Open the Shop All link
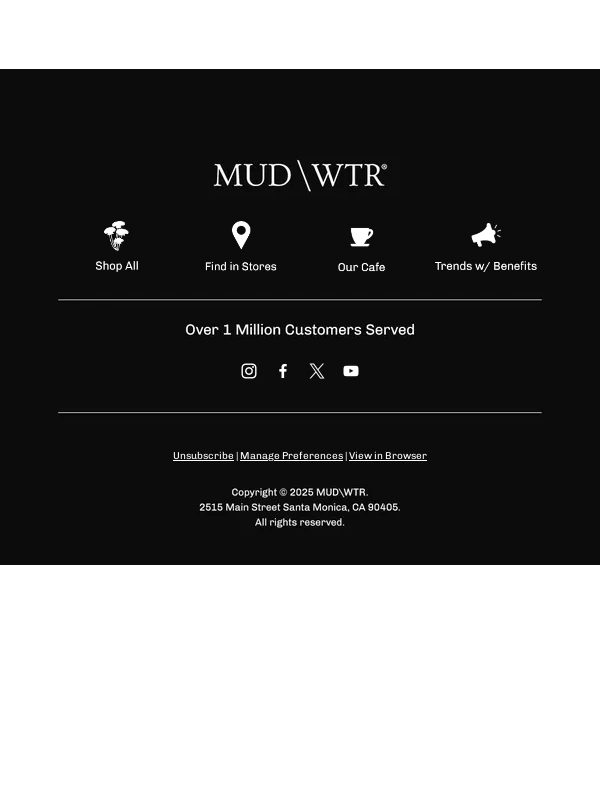600x800 pixels. [x=117, y=247]
